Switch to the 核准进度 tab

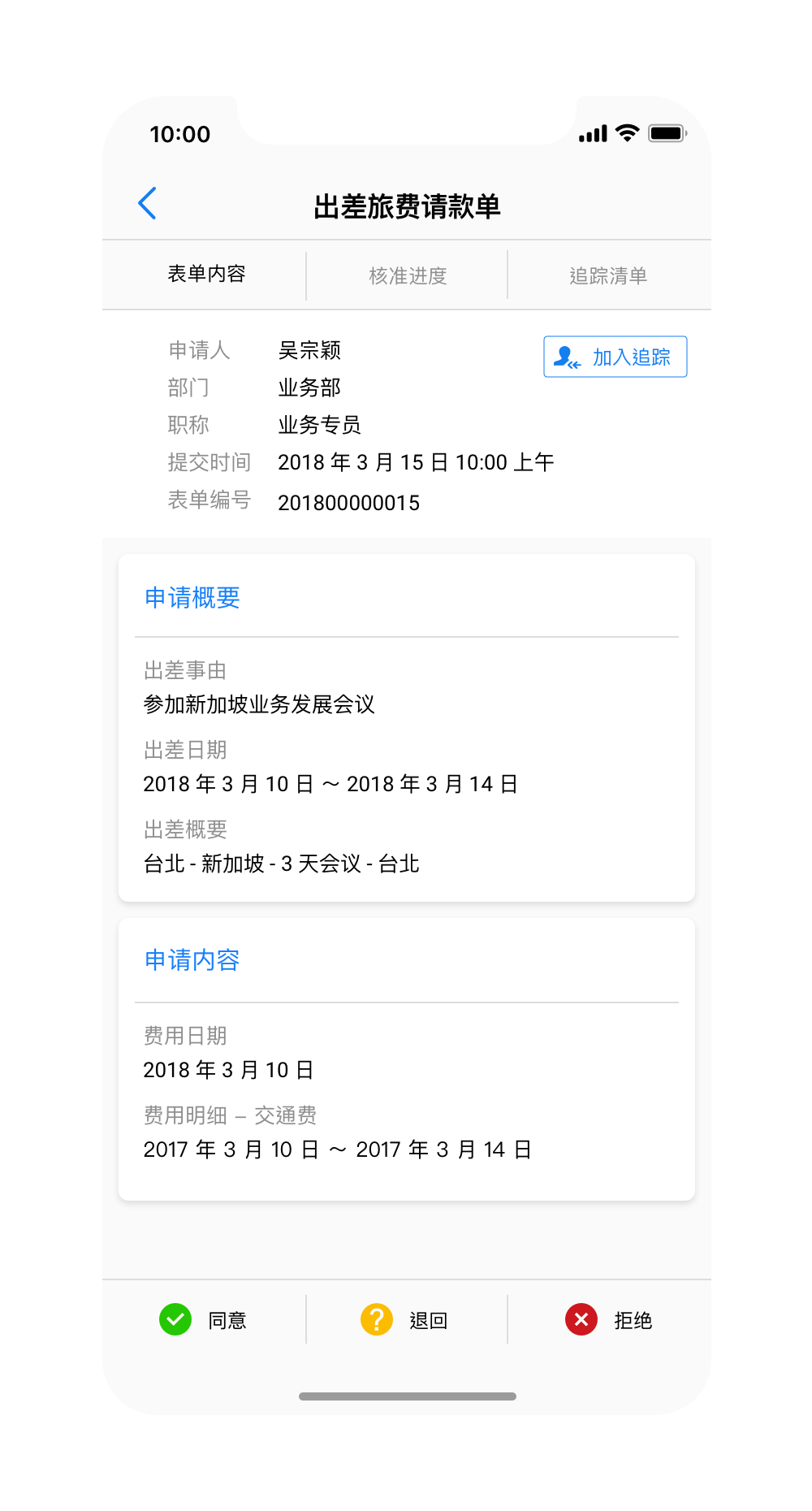point(408,276)
